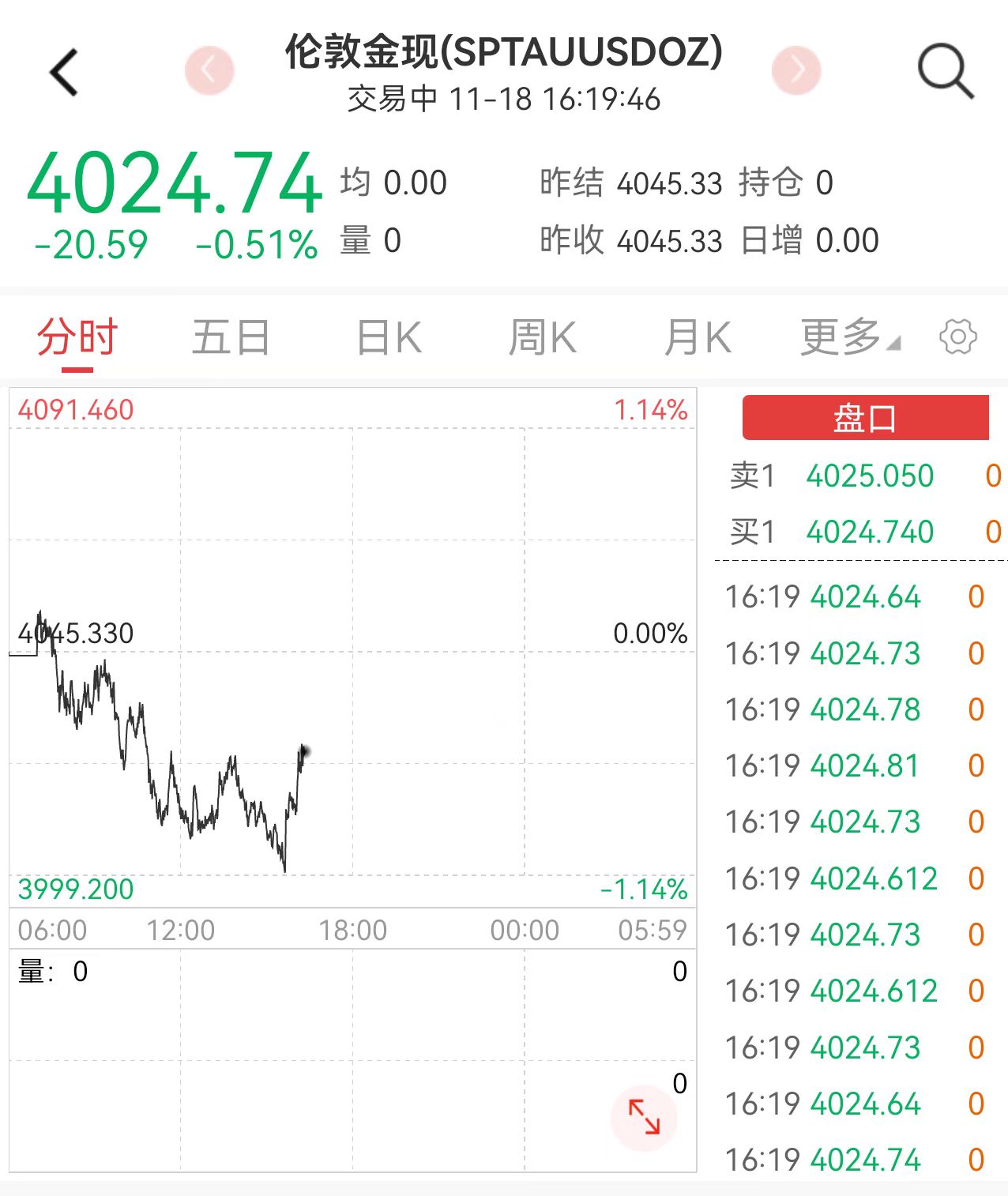Show the 月K chart
1008x1196 pixels.
(698, 338)
